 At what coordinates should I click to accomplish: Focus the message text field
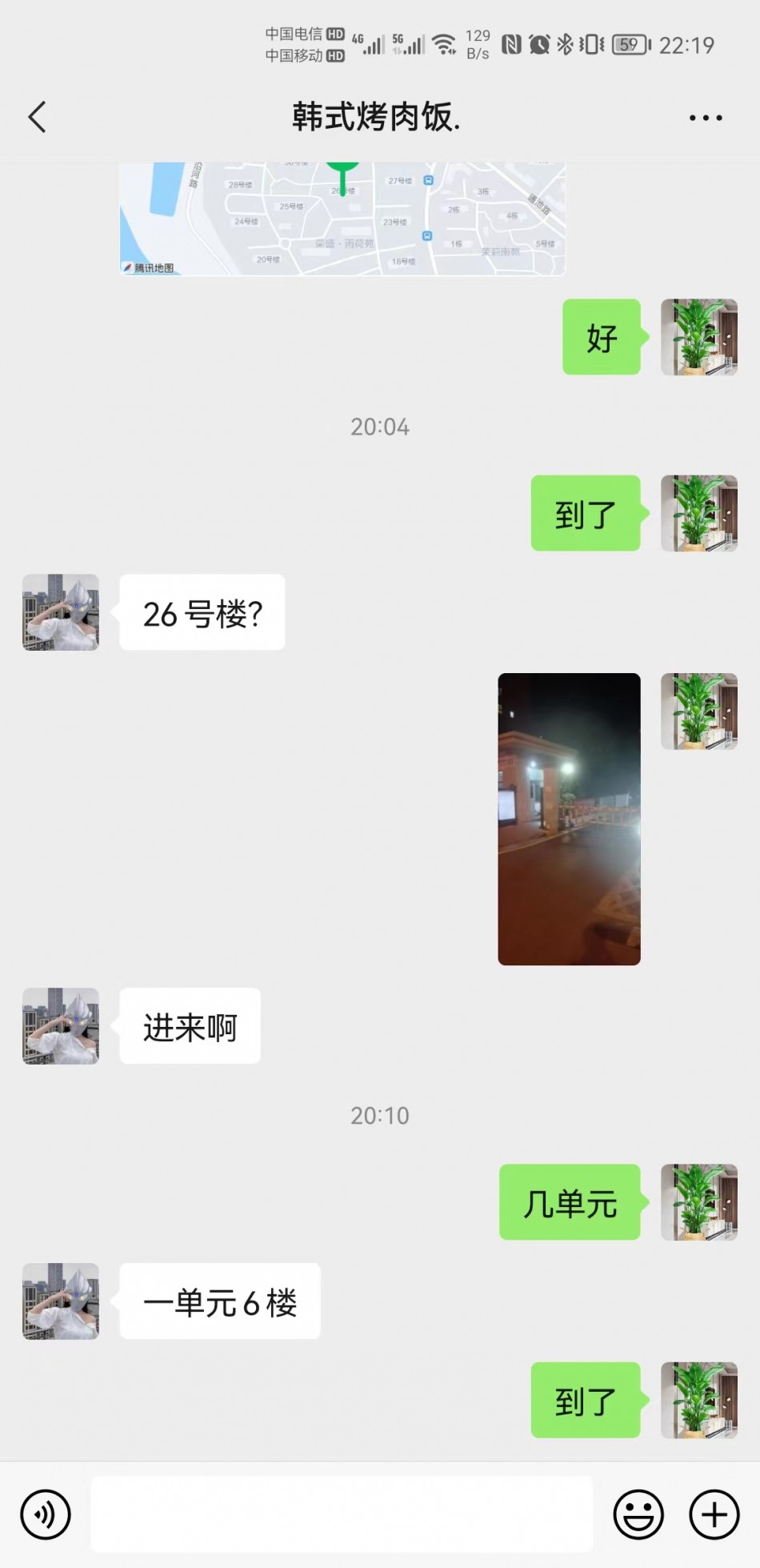pyautogui.click(x=342, y=1514)
